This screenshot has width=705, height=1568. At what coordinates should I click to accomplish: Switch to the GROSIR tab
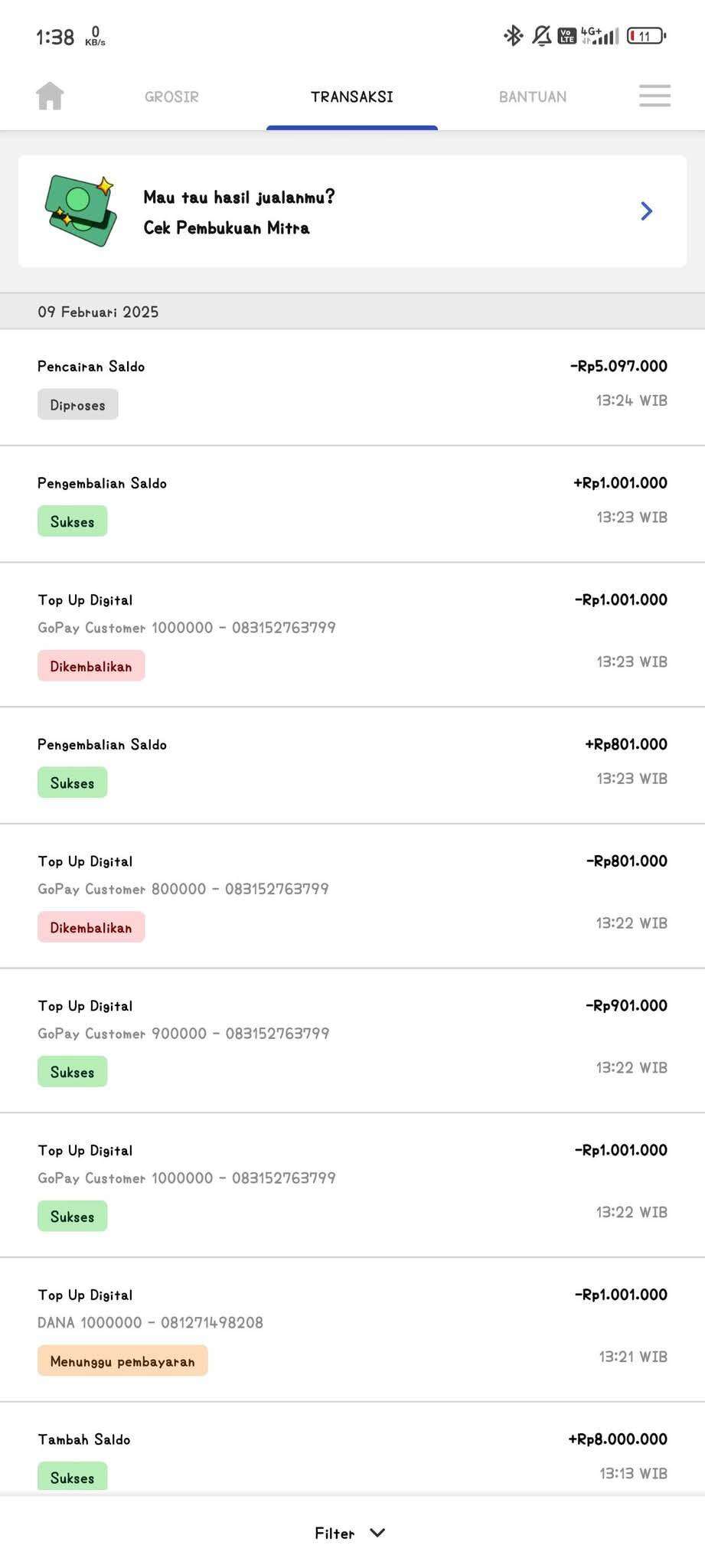coord(171,97)
